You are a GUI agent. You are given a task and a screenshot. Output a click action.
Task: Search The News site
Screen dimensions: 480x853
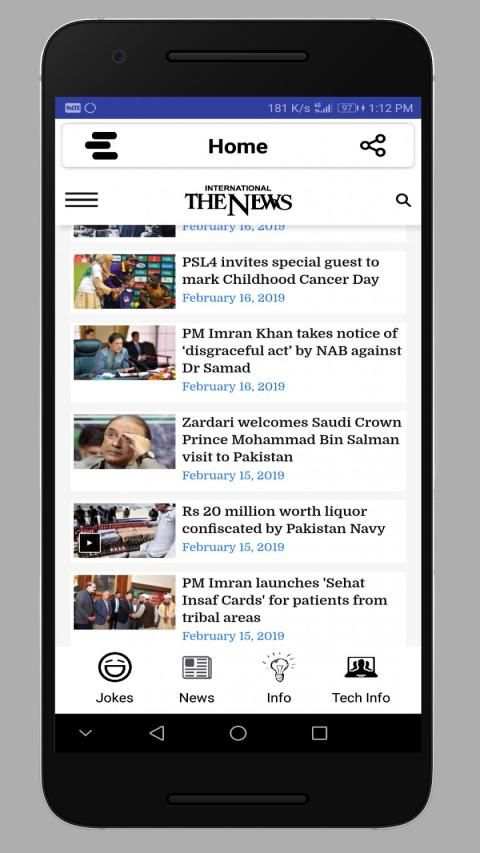click(x=403, y=200)
